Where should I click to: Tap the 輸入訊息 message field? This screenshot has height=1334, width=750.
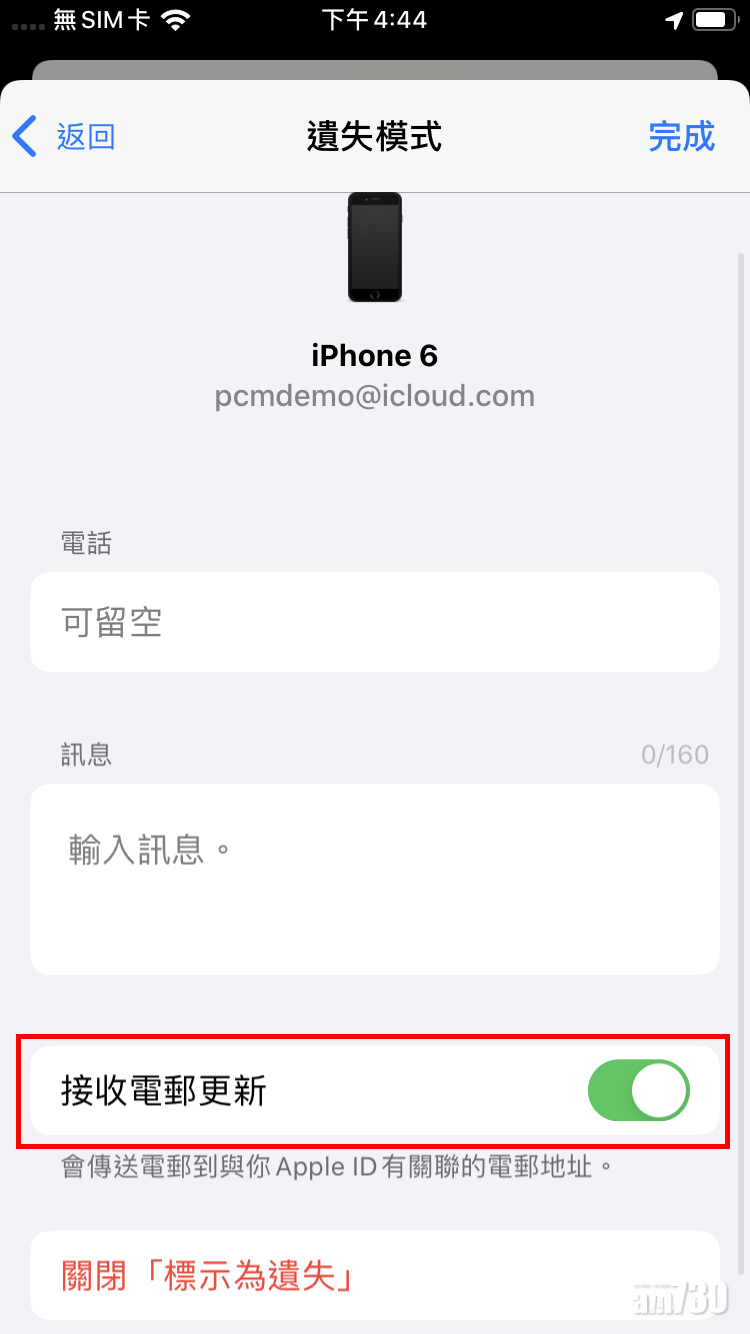coord(374,878)
